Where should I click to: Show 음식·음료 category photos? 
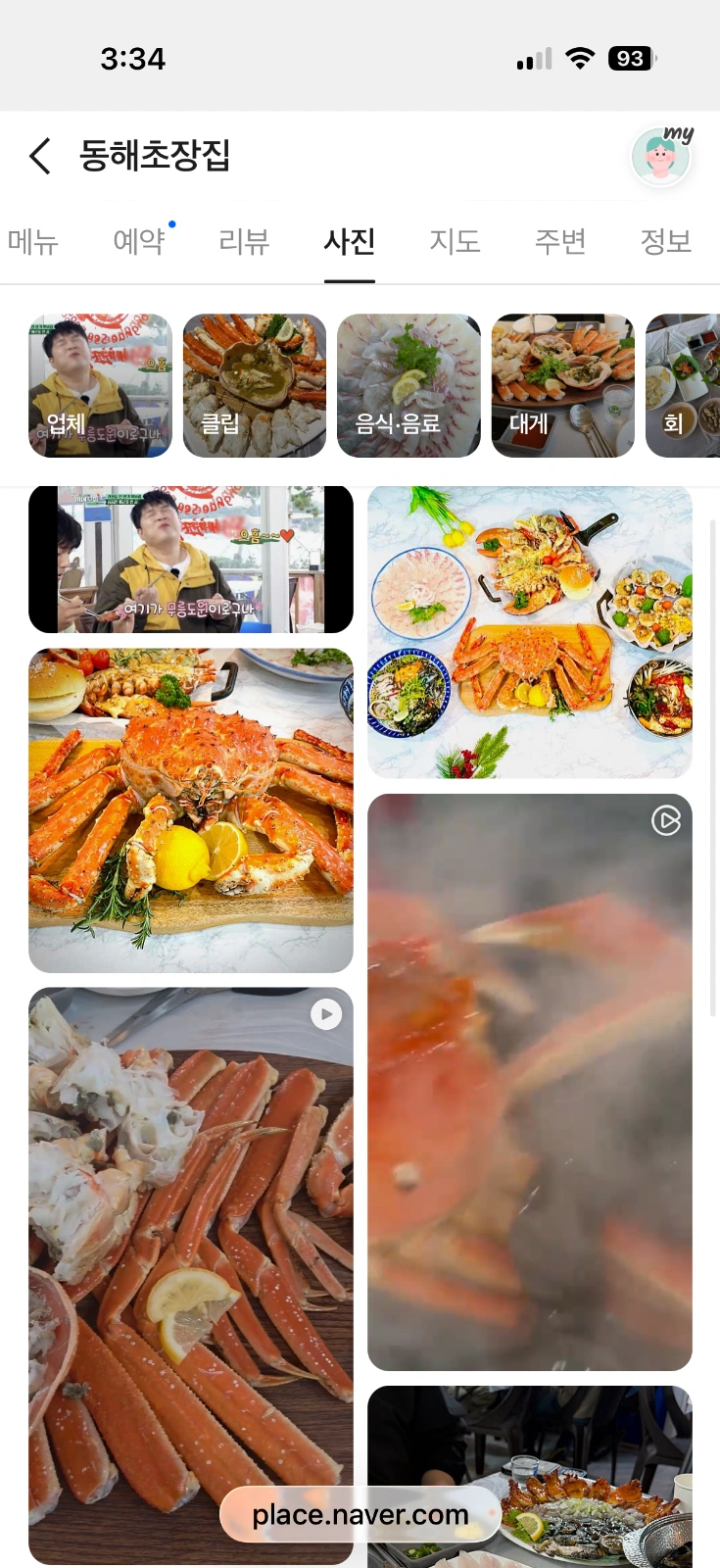(x=408, y=385)
